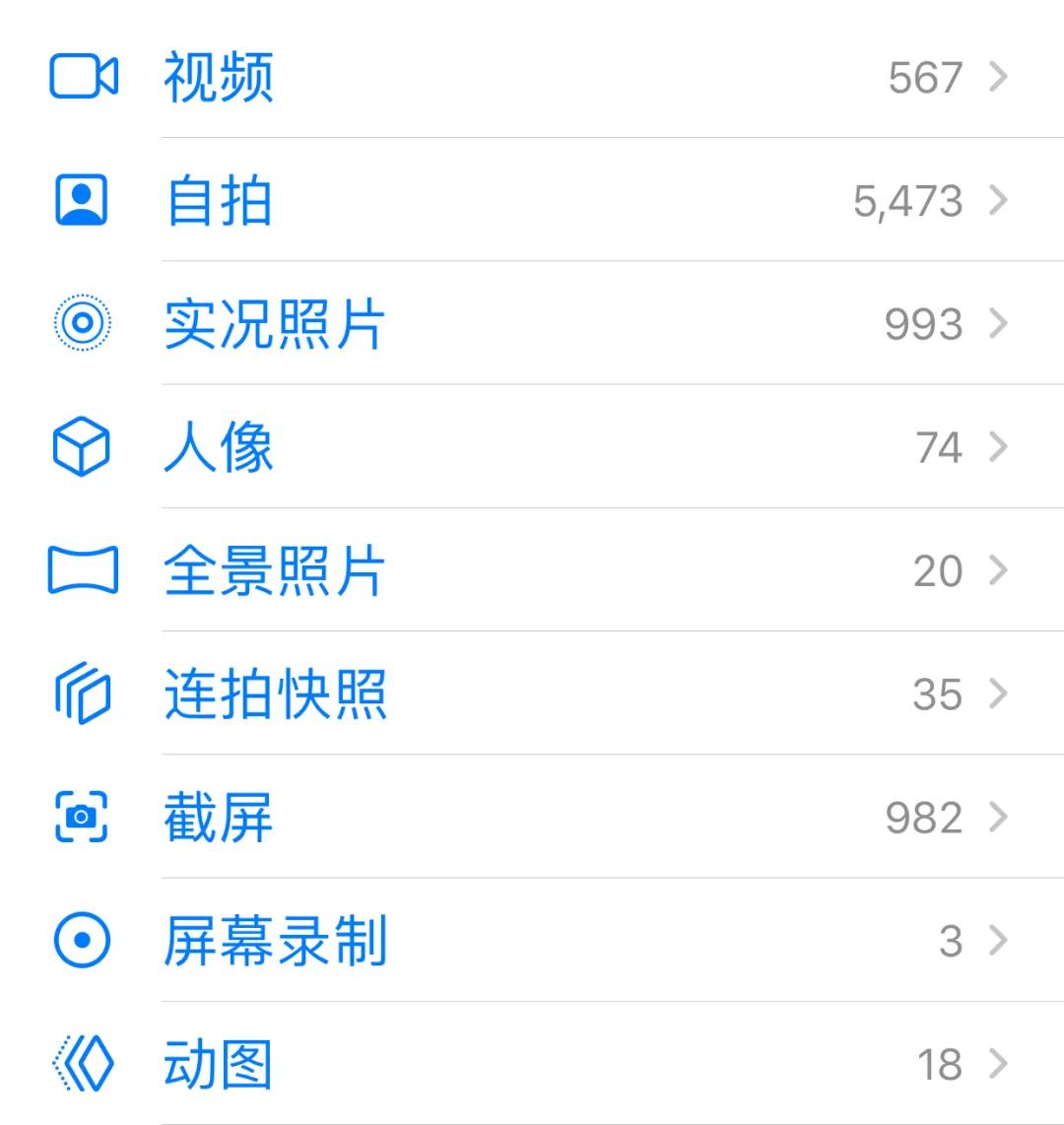Image resolution: width=1064 pixels, height=1125 pixels.
Task: Tap the record dot icon for 屏幕录制
Action: pos(84,939)
